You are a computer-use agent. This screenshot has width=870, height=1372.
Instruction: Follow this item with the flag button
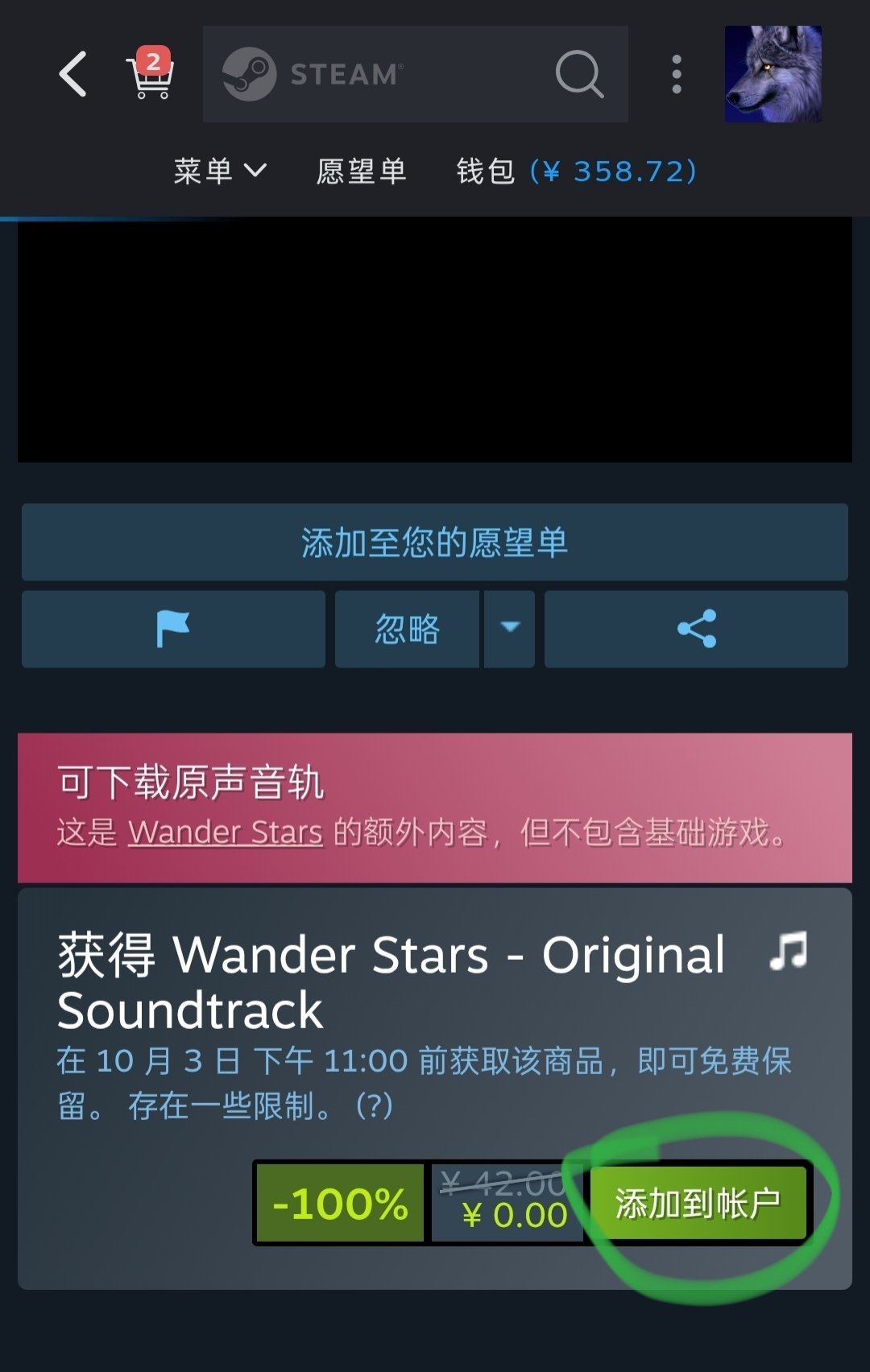173,629
